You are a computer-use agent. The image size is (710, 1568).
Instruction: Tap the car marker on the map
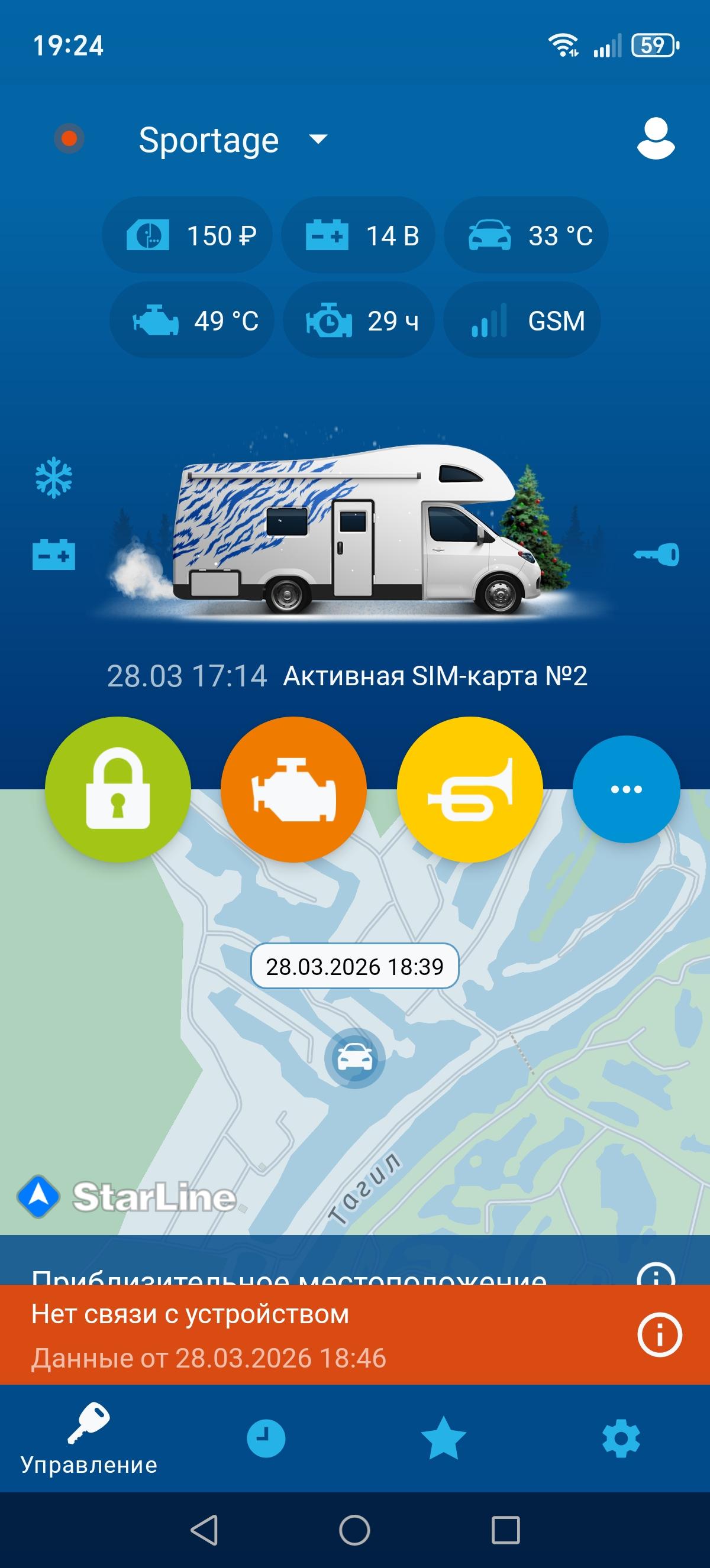pyautogui.click(x=354, y=1058)
